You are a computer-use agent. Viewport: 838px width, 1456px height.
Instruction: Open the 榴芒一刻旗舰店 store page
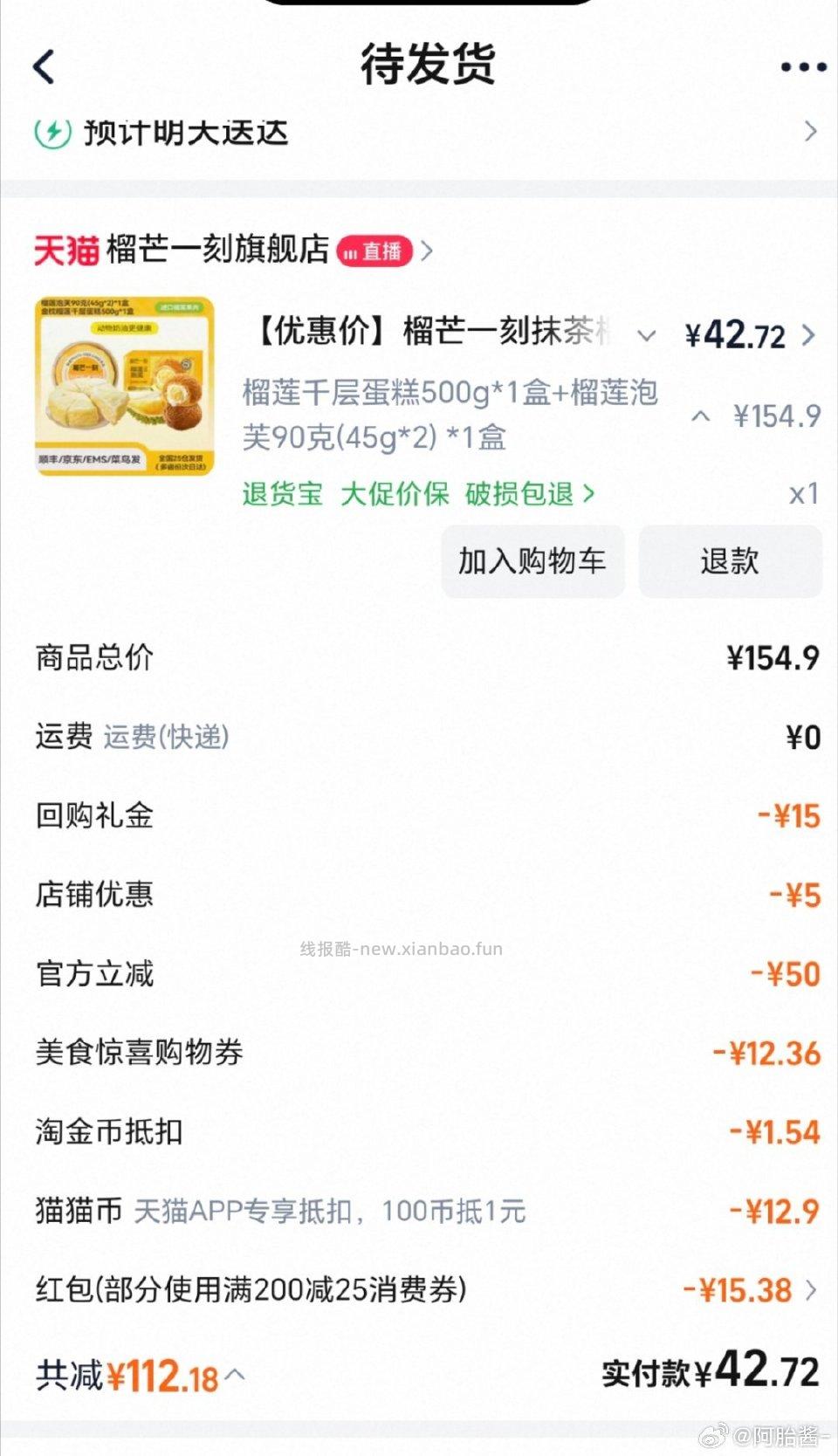(x=218, y=251)
